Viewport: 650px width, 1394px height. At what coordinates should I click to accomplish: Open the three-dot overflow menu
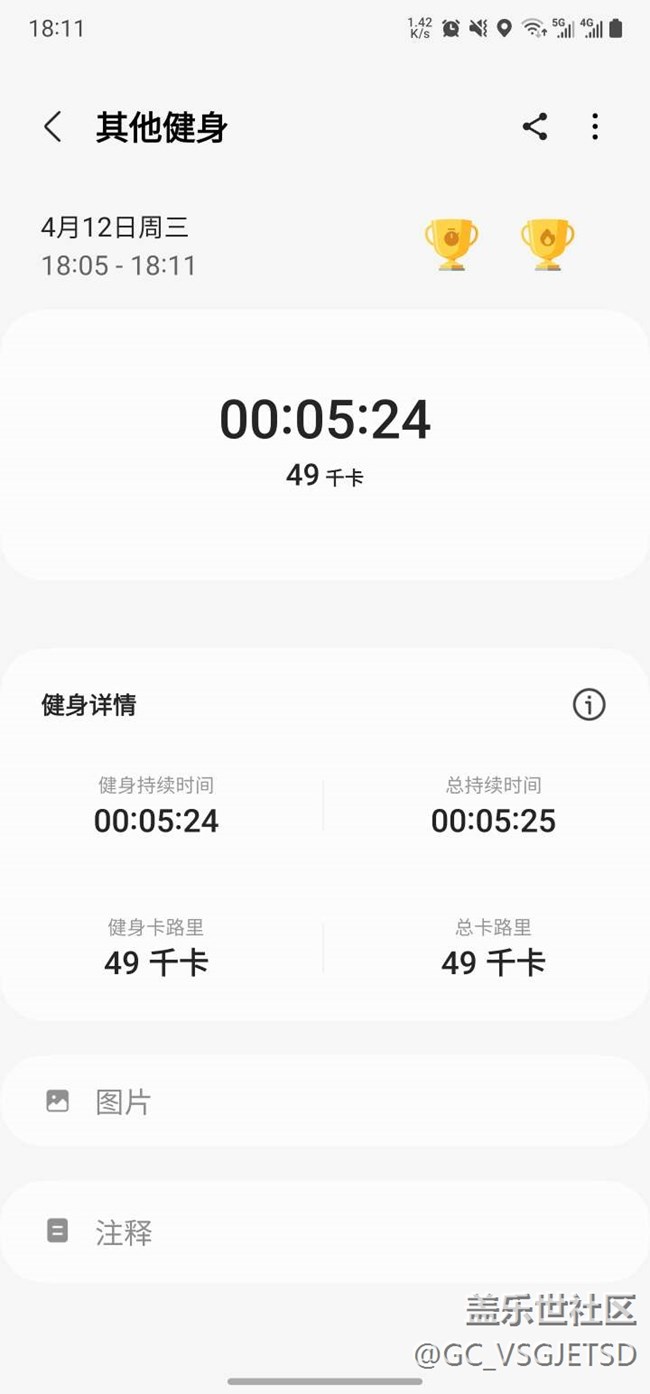tap(595, 126)
